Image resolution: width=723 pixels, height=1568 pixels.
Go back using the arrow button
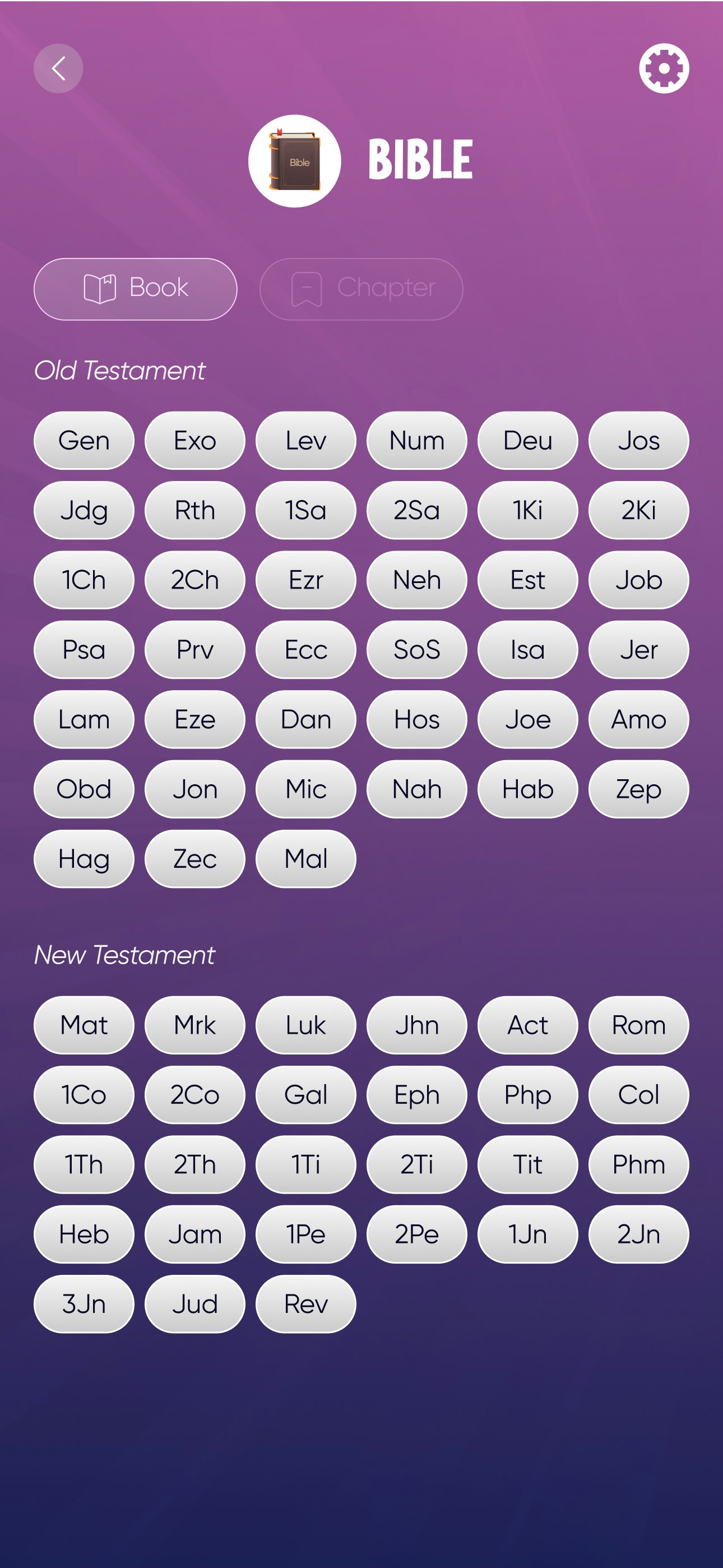pos(58,68)
